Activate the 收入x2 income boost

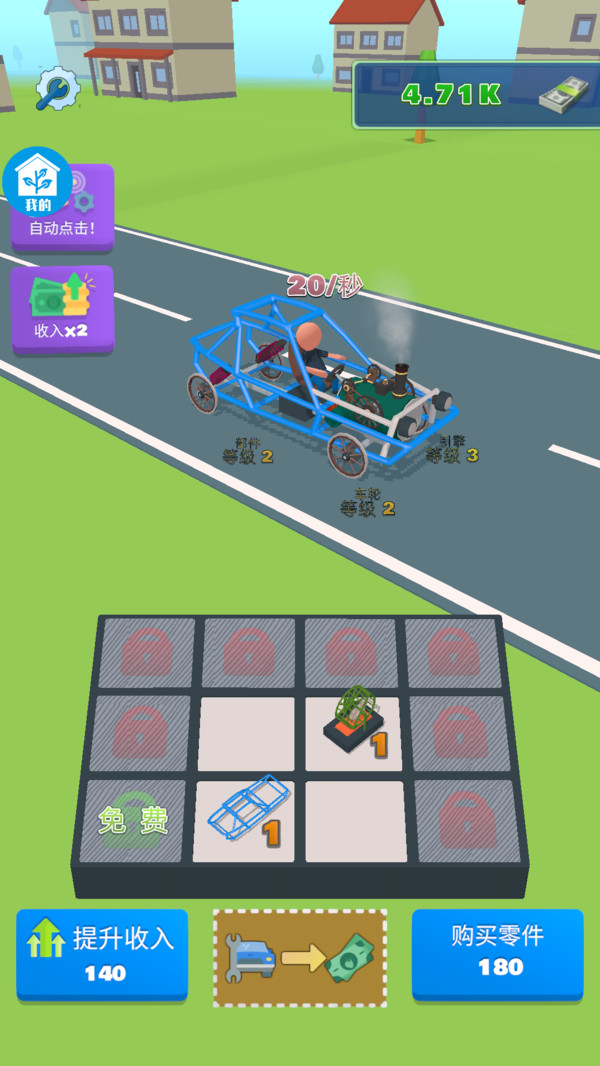pyautogui.click(x=62, y=308)
